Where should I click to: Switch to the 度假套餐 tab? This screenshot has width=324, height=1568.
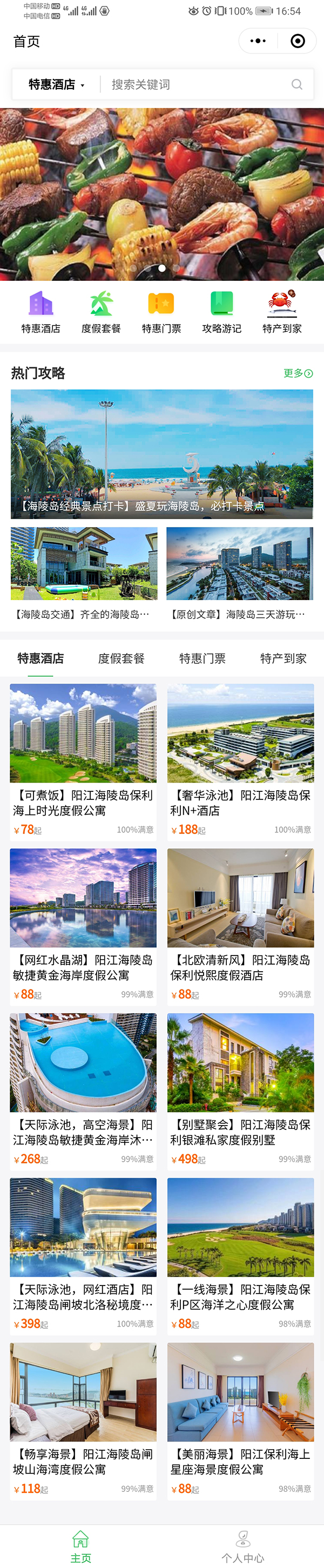click(121, 658)
